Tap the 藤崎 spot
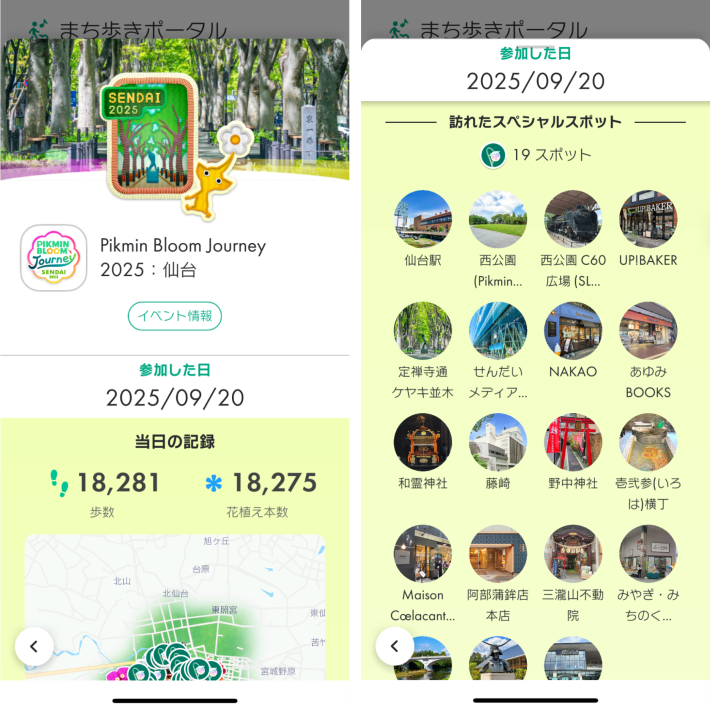 pyautogui.click(x=498, y=442)
